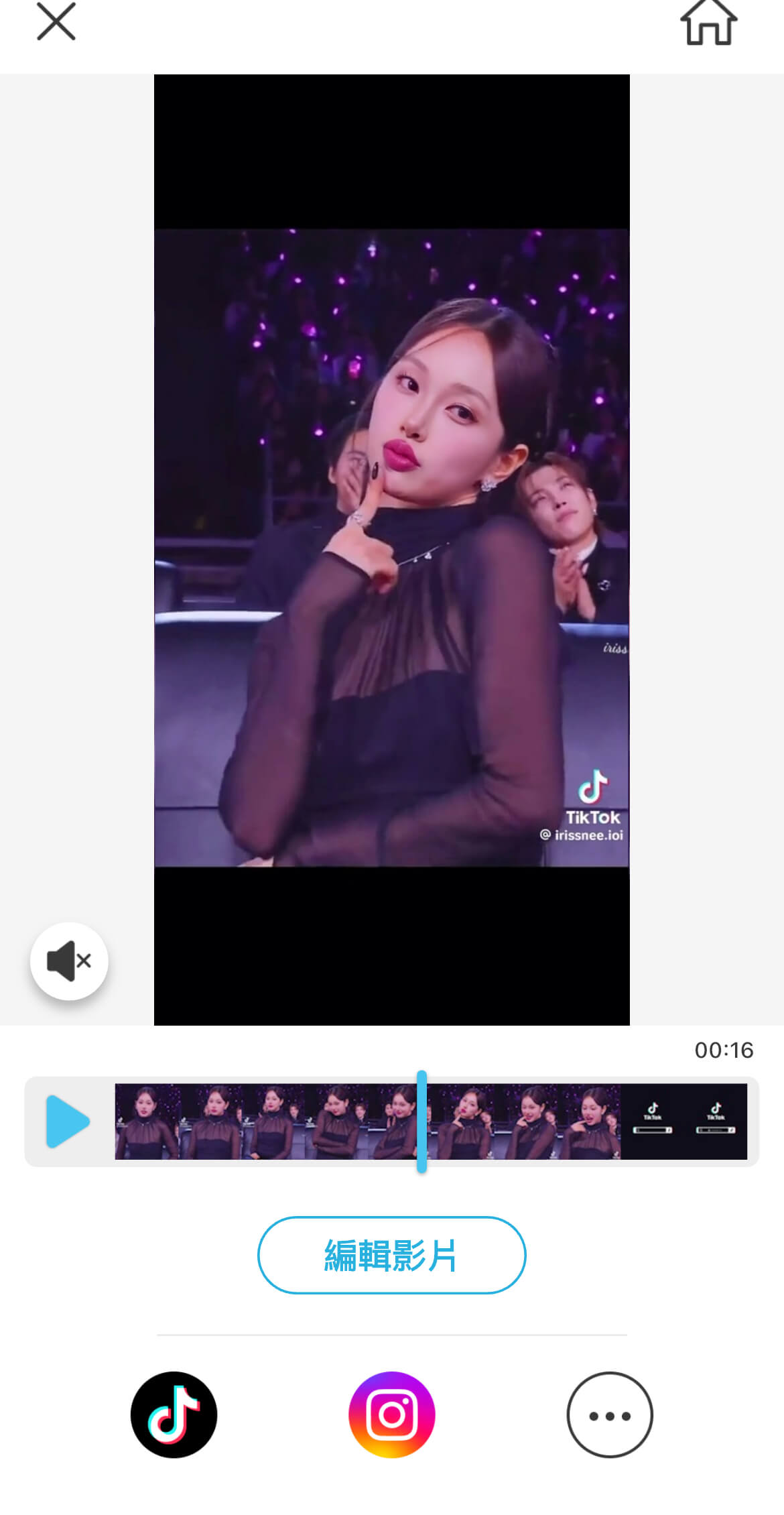Tap the X to exit this screen
The width and height of the screenshot is (784, 1515).
point(56,22)
